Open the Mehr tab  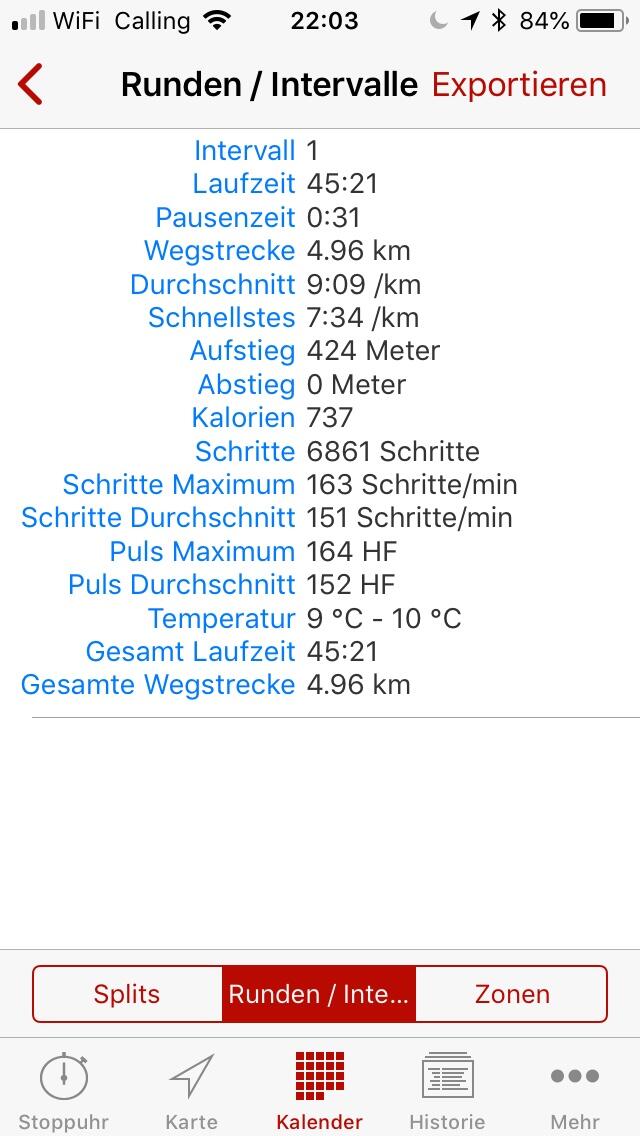point(575,1090)
